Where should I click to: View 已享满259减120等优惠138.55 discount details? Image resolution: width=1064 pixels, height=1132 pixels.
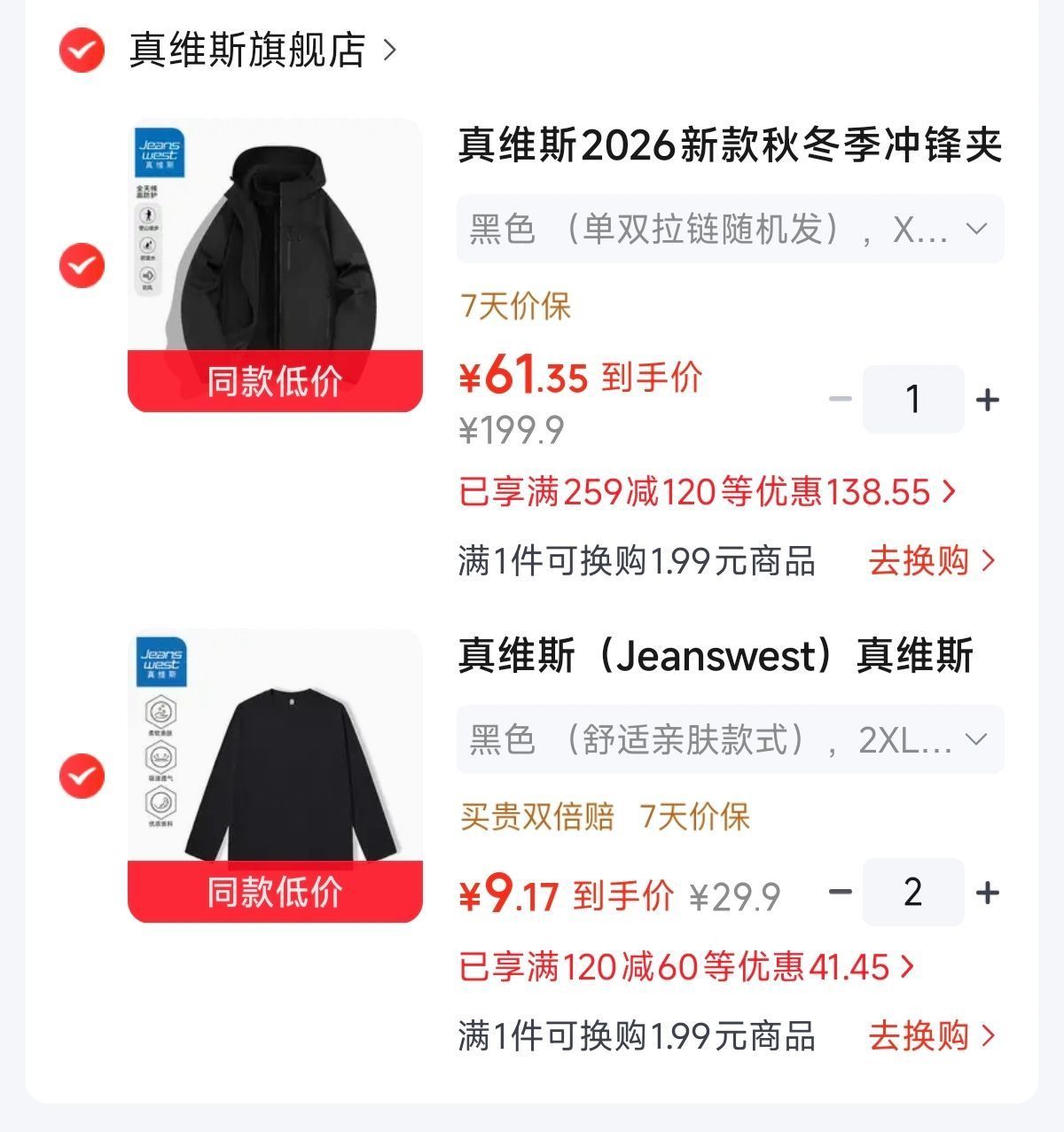pos(708,492)
